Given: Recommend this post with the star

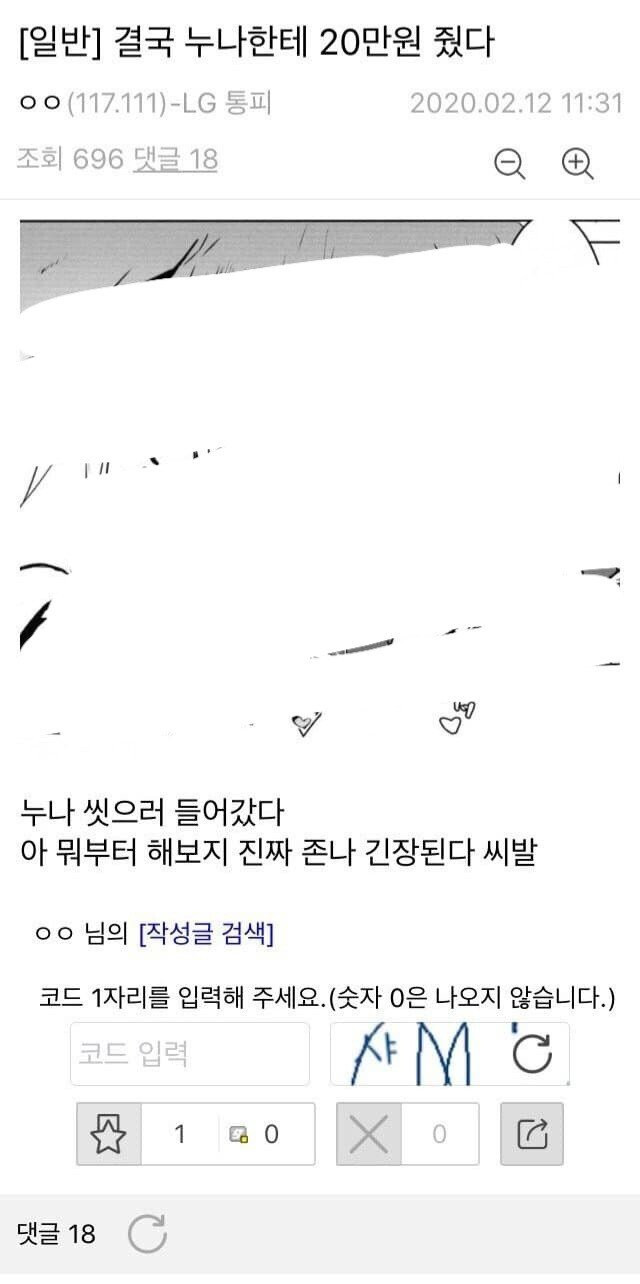Looking at the screenshot, I should point(109,1134).
